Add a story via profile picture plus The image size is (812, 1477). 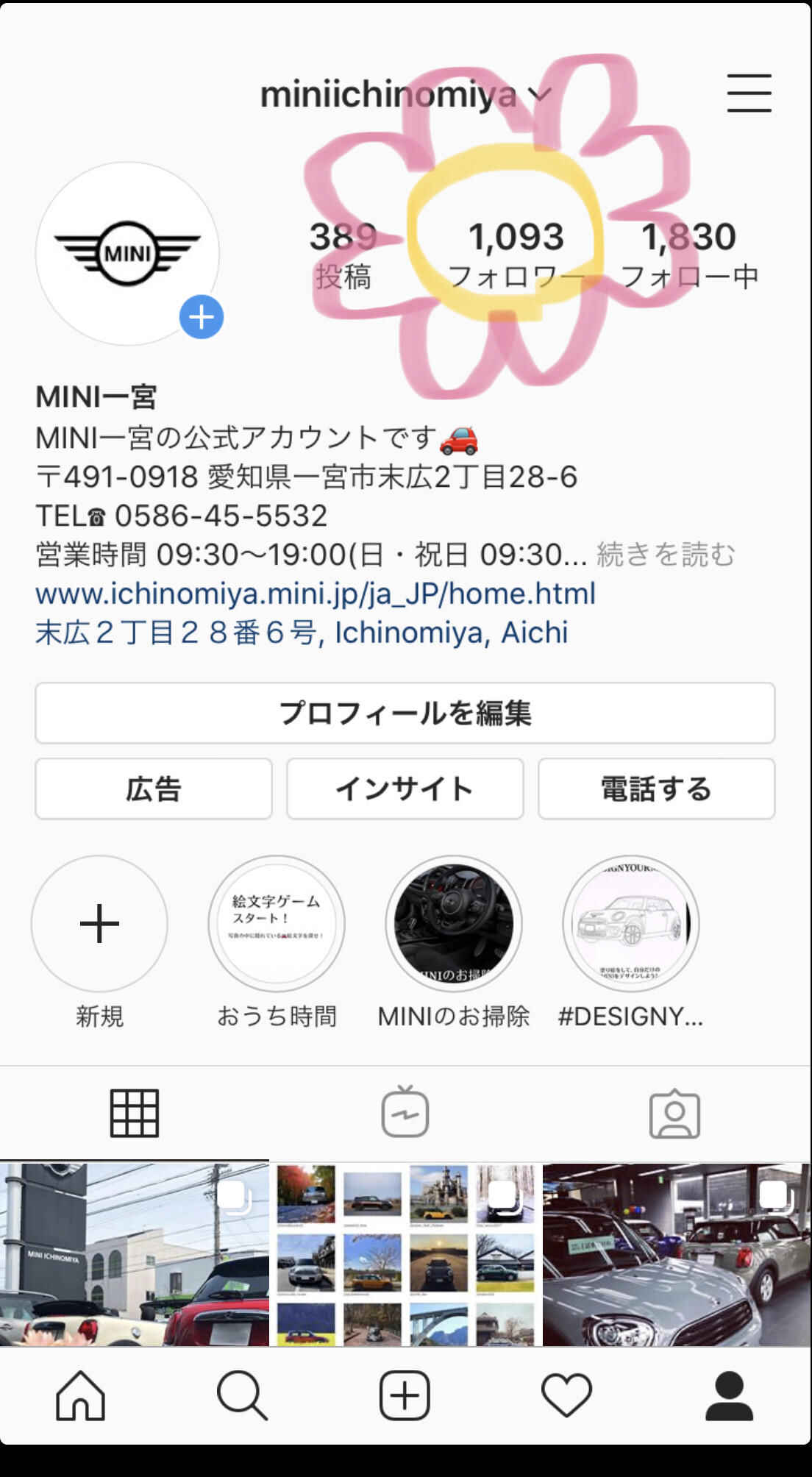click(x=202, y=317)
